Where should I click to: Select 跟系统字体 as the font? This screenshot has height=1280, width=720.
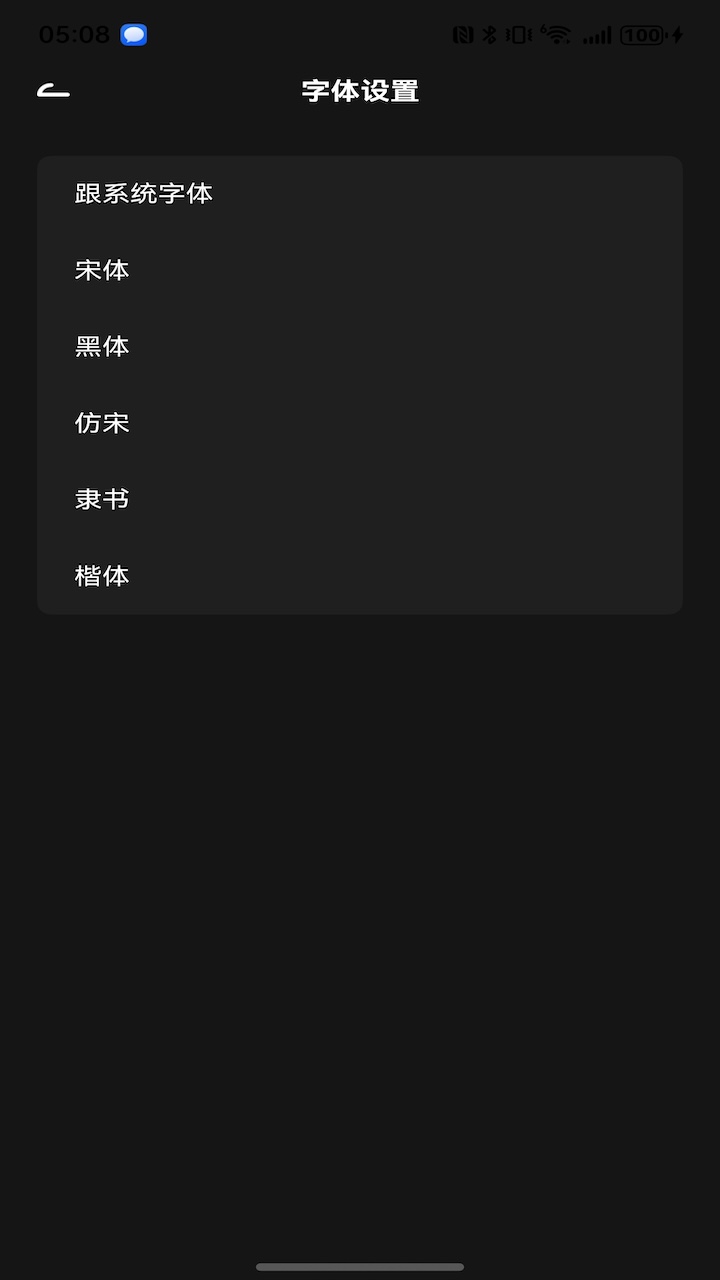click(142, 194)
